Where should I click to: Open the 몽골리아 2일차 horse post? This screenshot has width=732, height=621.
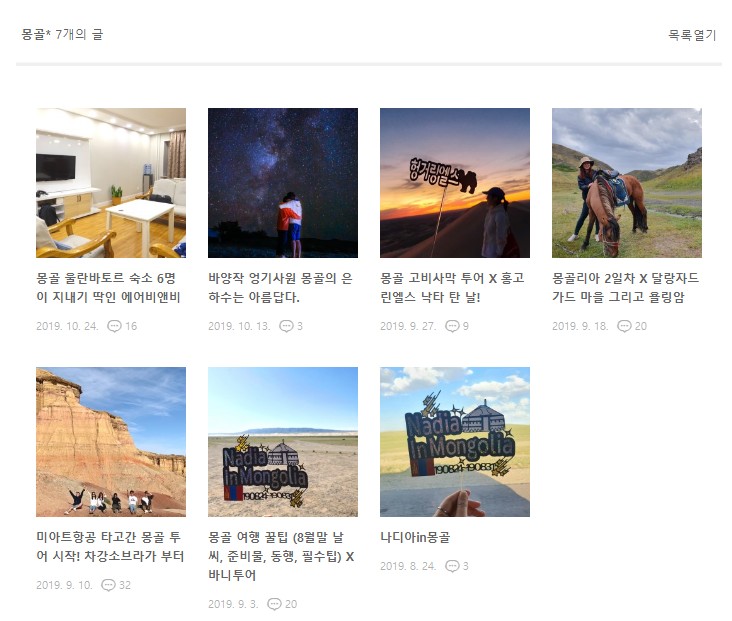pos(627,183)
